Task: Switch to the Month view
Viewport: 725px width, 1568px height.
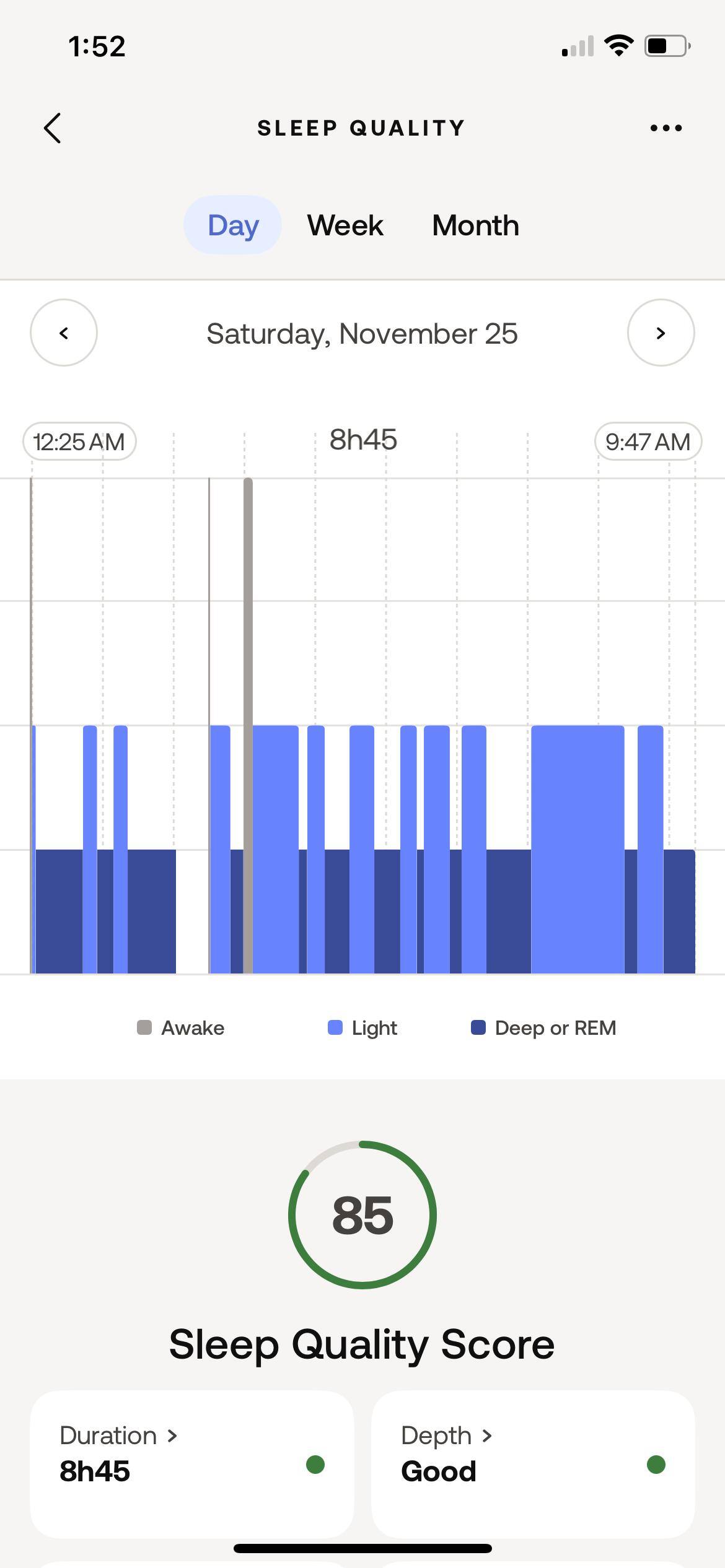Action: pyautogui.click(x=475, y=225)
